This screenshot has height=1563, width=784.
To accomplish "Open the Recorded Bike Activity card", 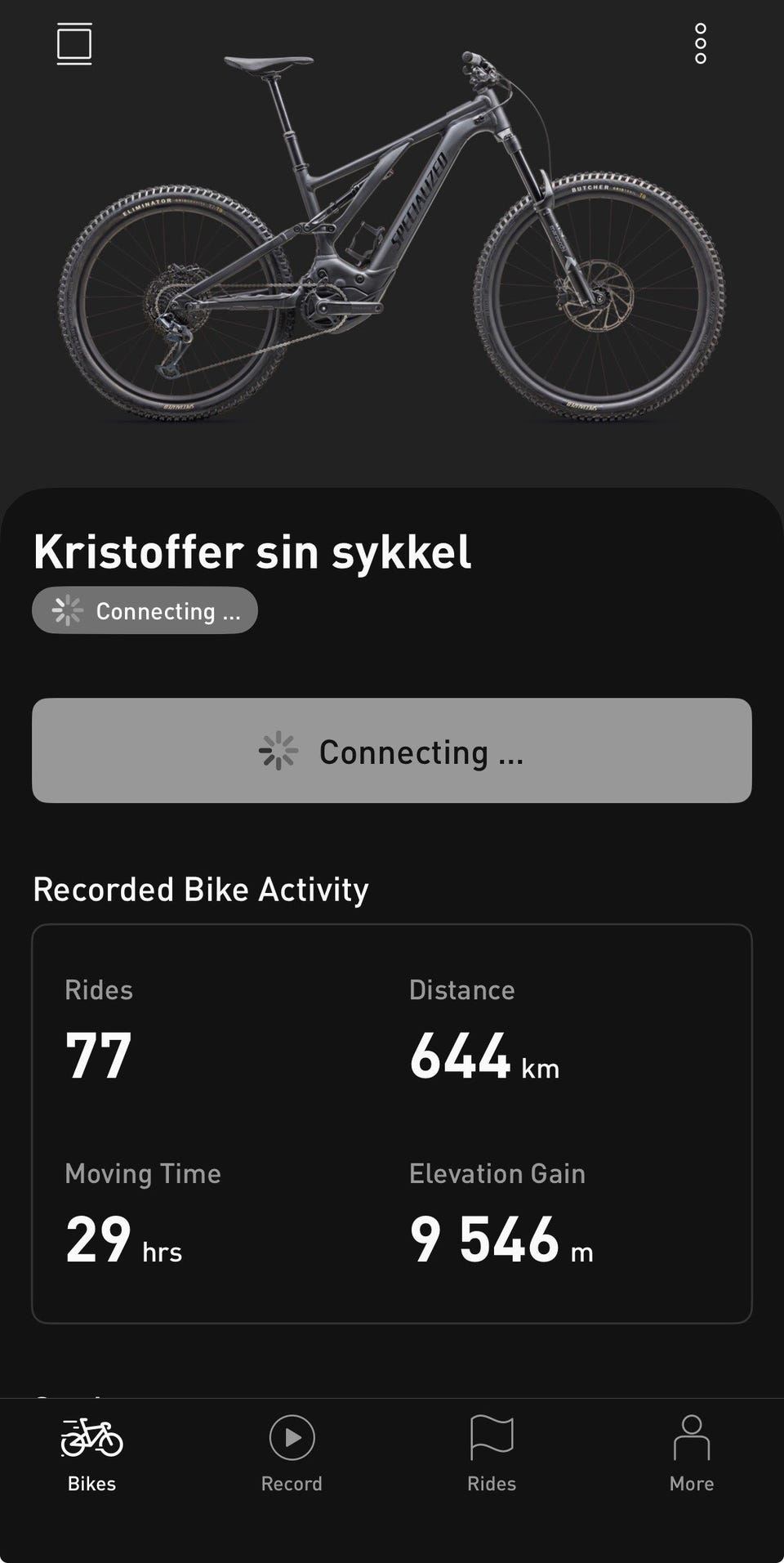I will pos(392,1123).
